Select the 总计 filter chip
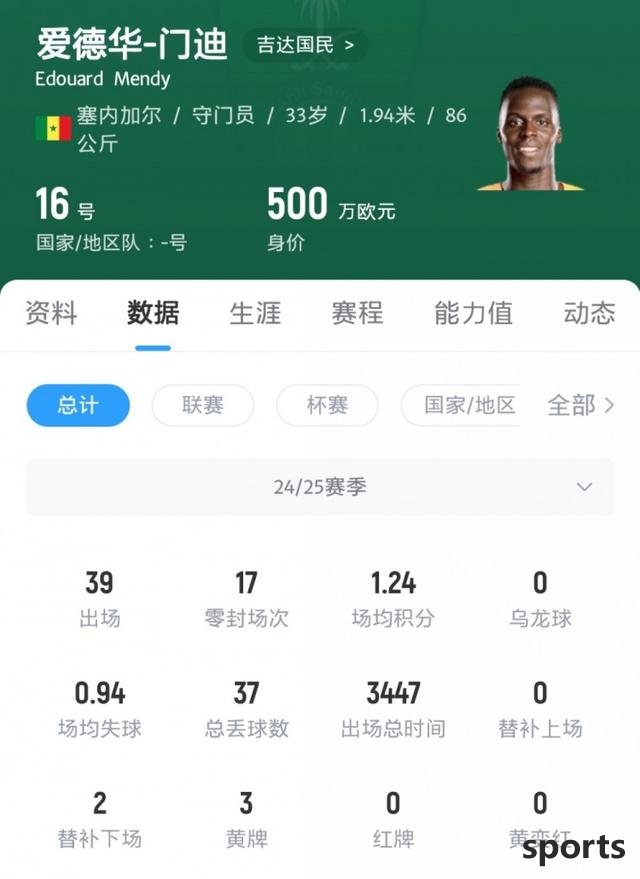 click(x=78, y=405)
